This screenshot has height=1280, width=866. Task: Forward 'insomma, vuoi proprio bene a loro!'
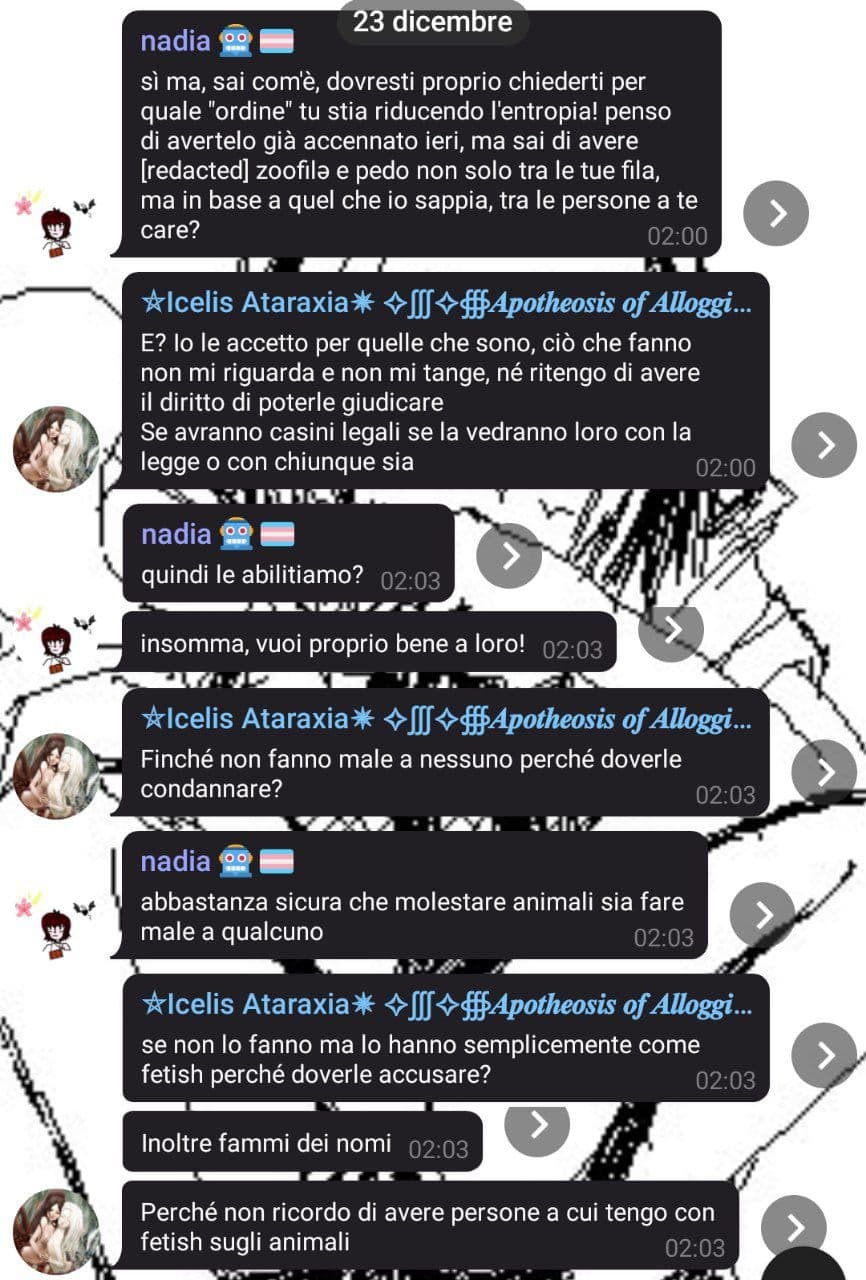pyautogui.click(x=671, y=628)
